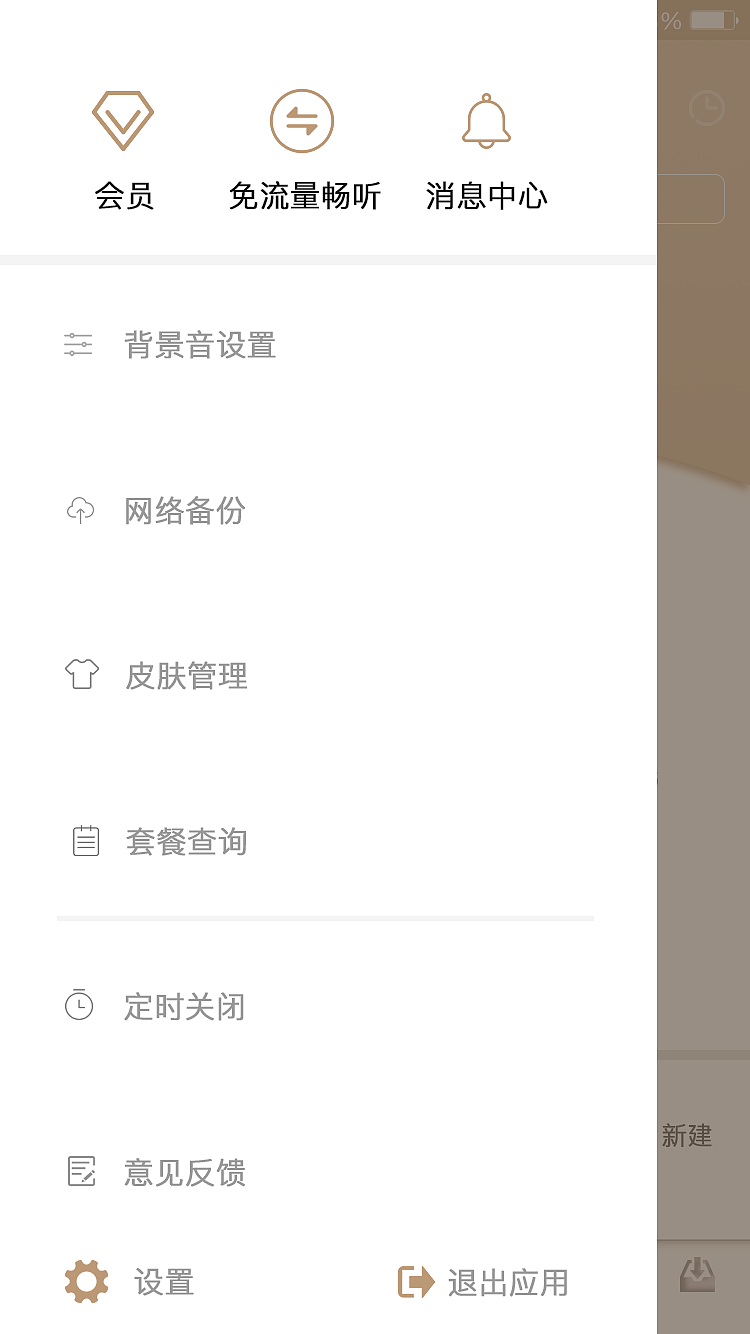
Task: Select the 定时关闭 timer clock icon
Action: pos(80,1006)
